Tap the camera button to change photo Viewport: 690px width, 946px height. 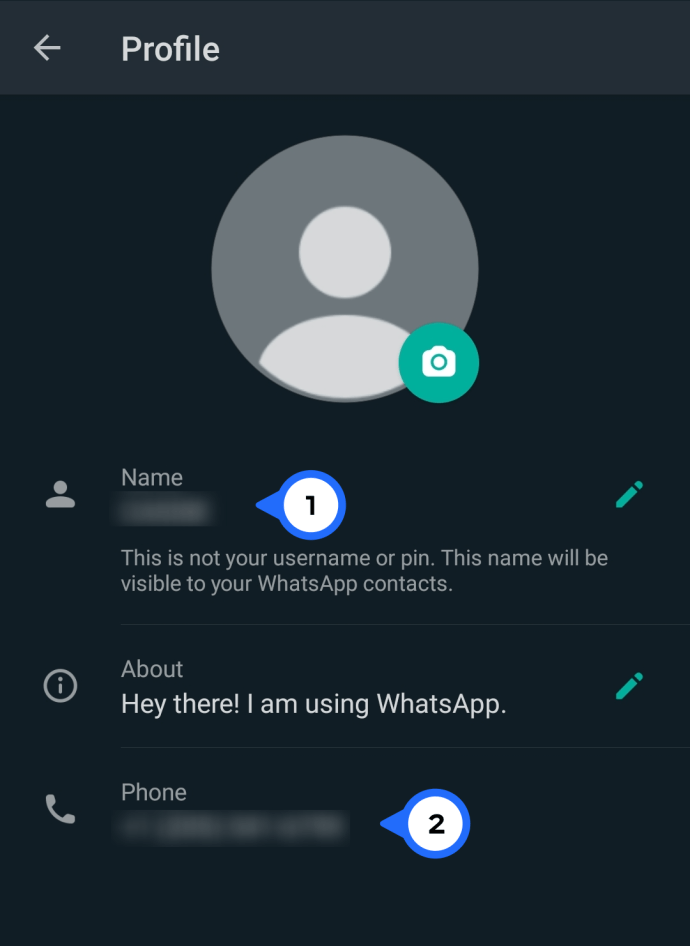coord(438,362)
